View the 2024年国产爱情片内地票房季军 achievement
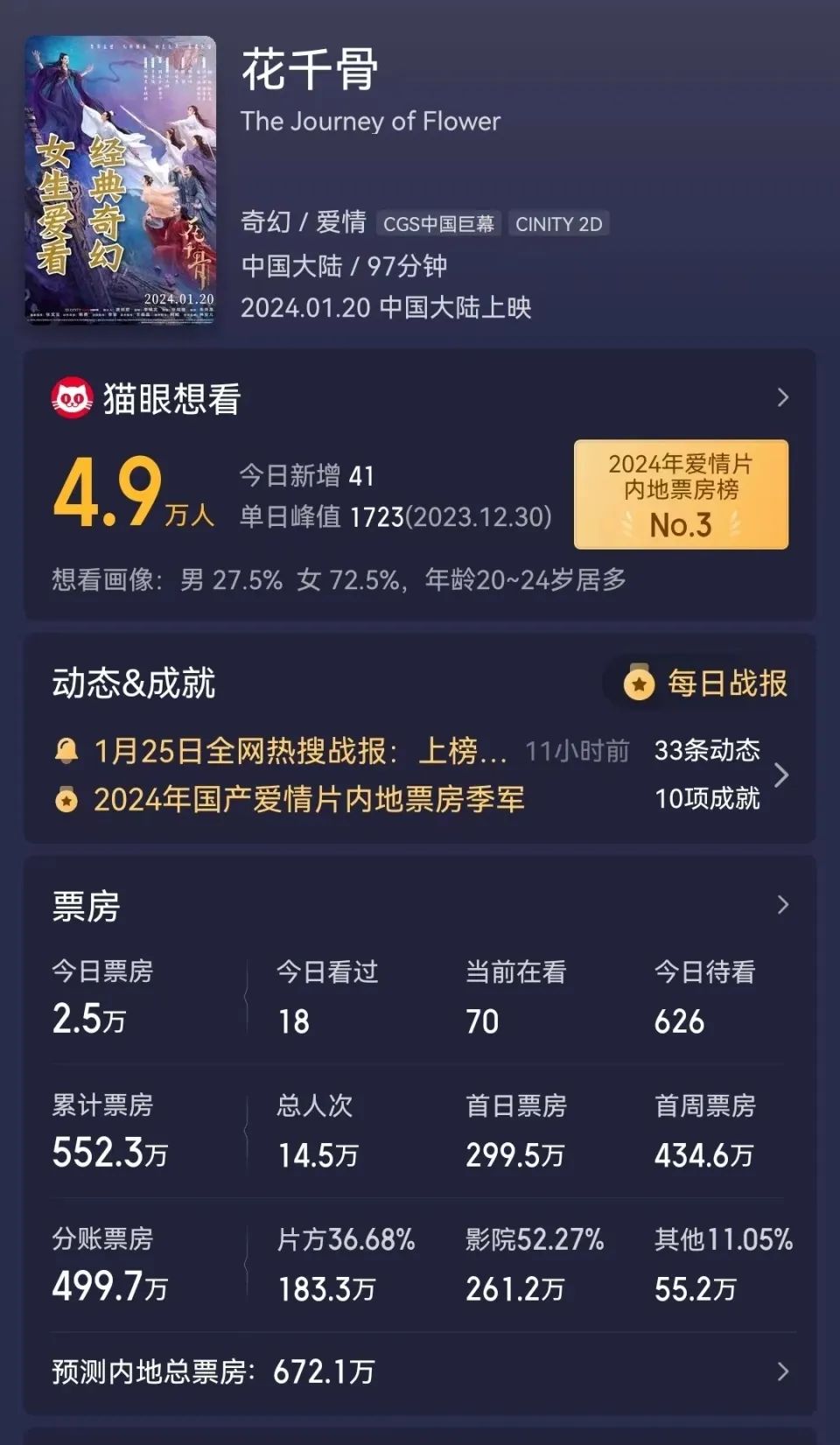 [308, 799]
